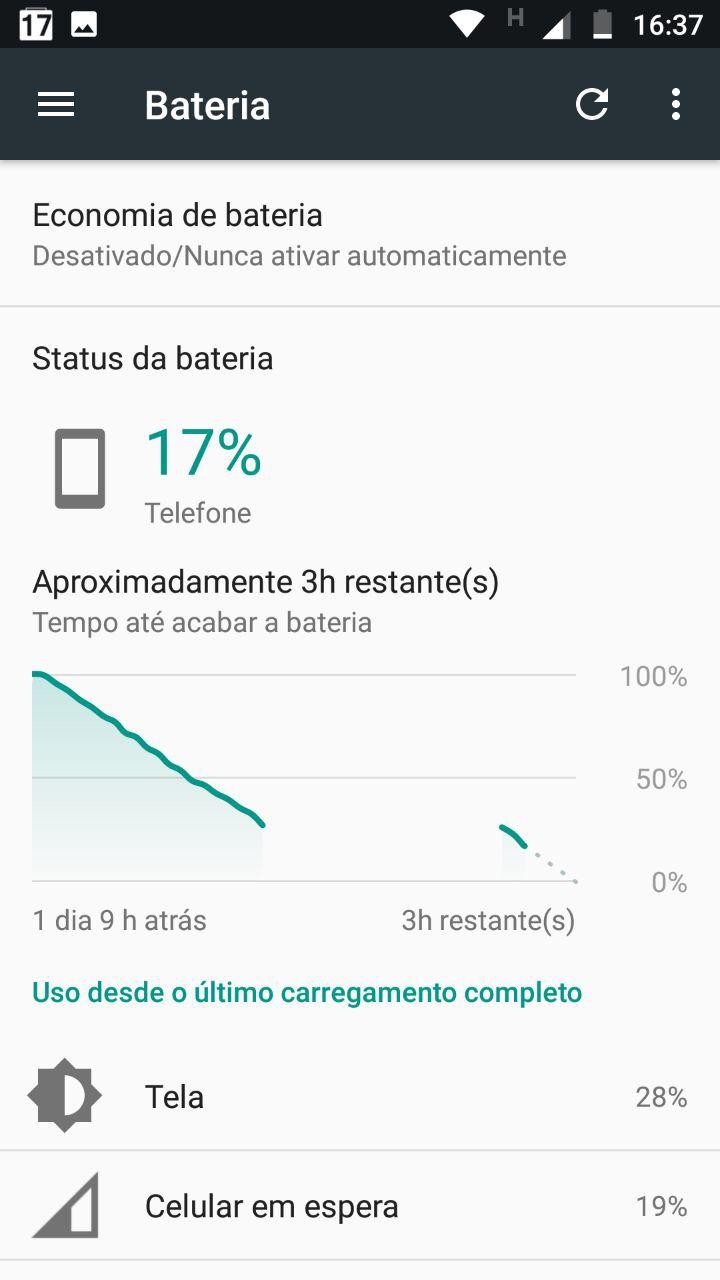The width and height of the screenshot is (720, 1280).
Task: Open the navigation drawer menu
Action: pos(56,104)
